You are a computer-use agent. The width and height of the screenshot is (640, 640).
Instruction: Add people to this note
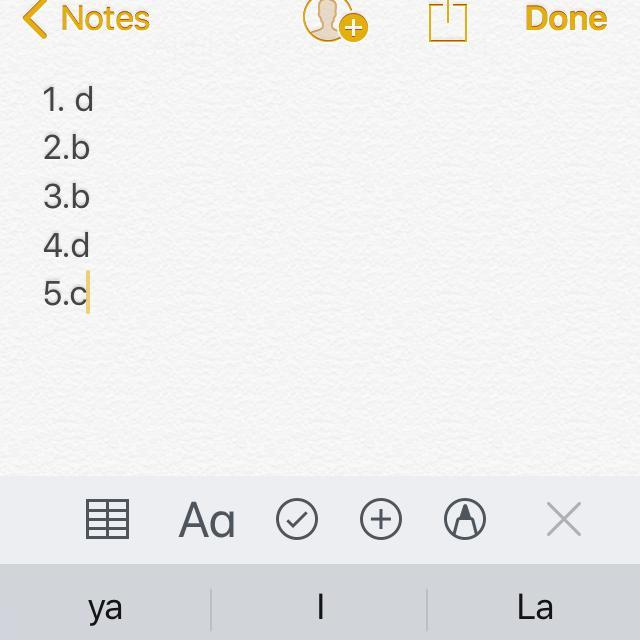pyautogui.click(x=334, y=19)
